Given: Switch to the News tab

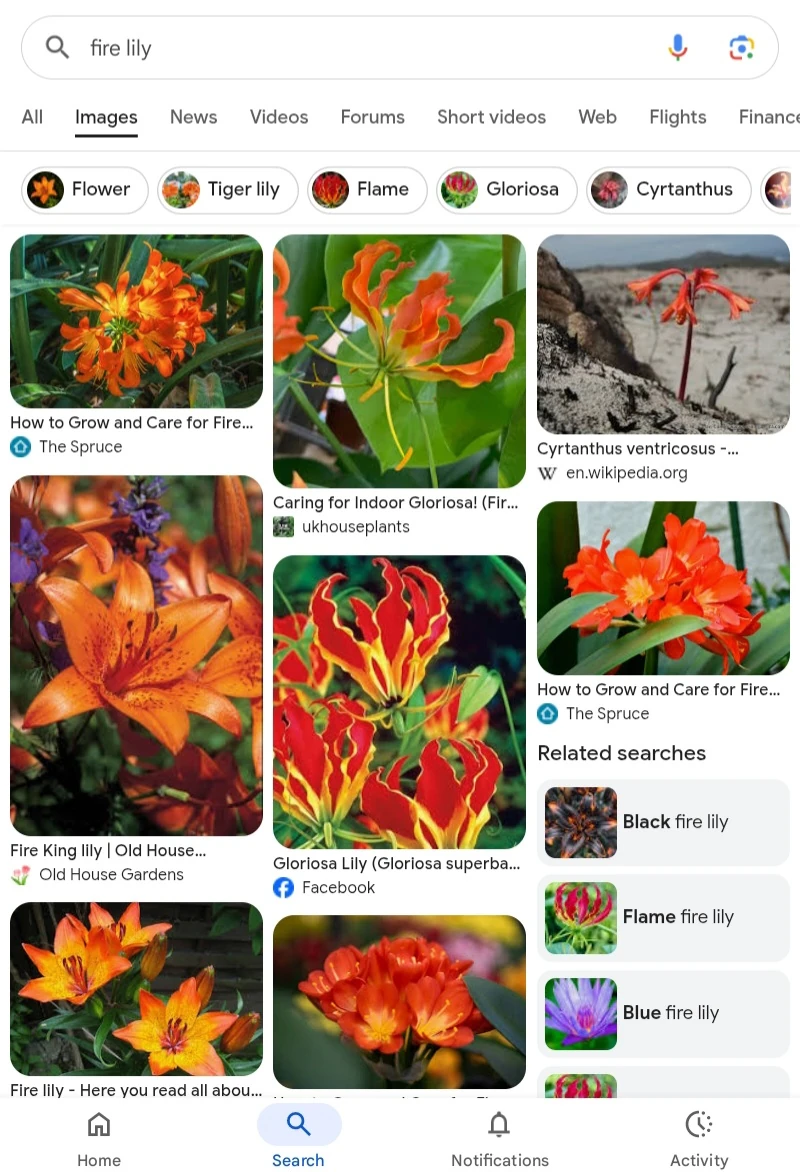Looking at the screenshot, I should pos(193,117).
